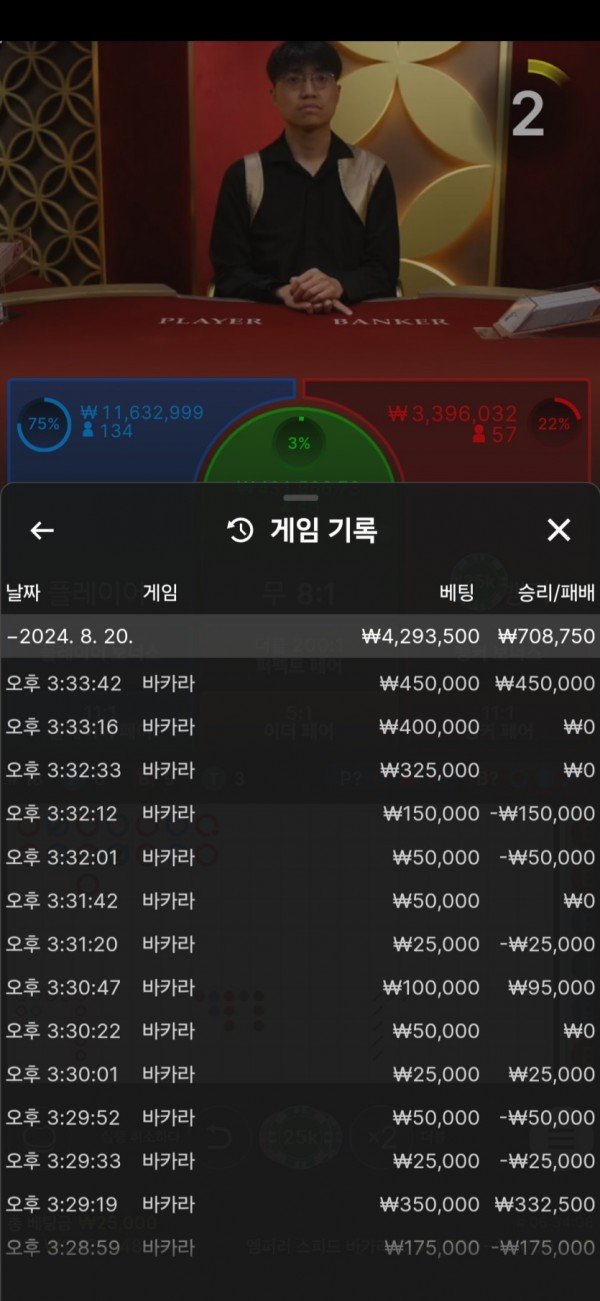600x1301 pixels.
Task: Open the 오후 3:30:47 baccarat record
Action: 300,988
